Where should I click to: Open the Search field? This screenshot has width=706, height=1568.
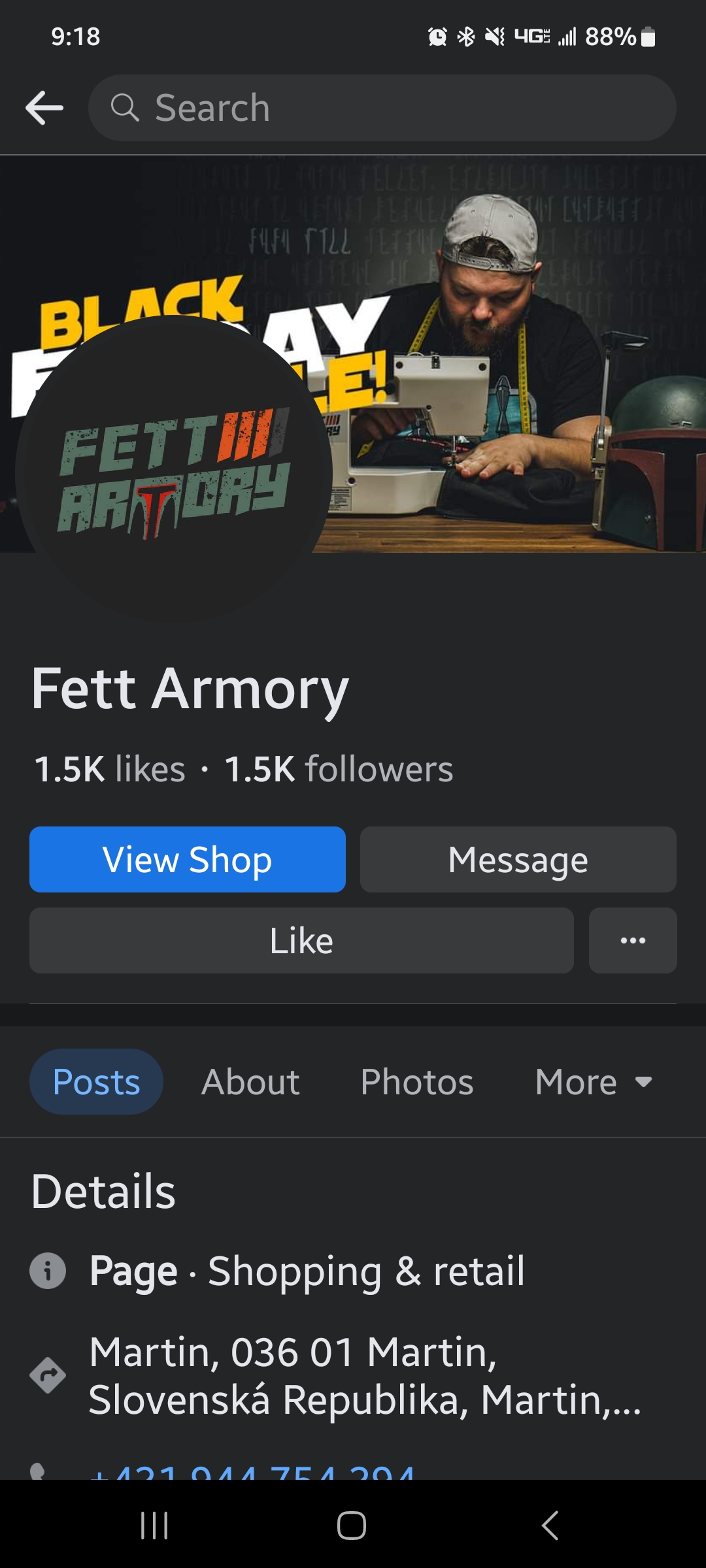pyautogui.click(x=382, y=108)
